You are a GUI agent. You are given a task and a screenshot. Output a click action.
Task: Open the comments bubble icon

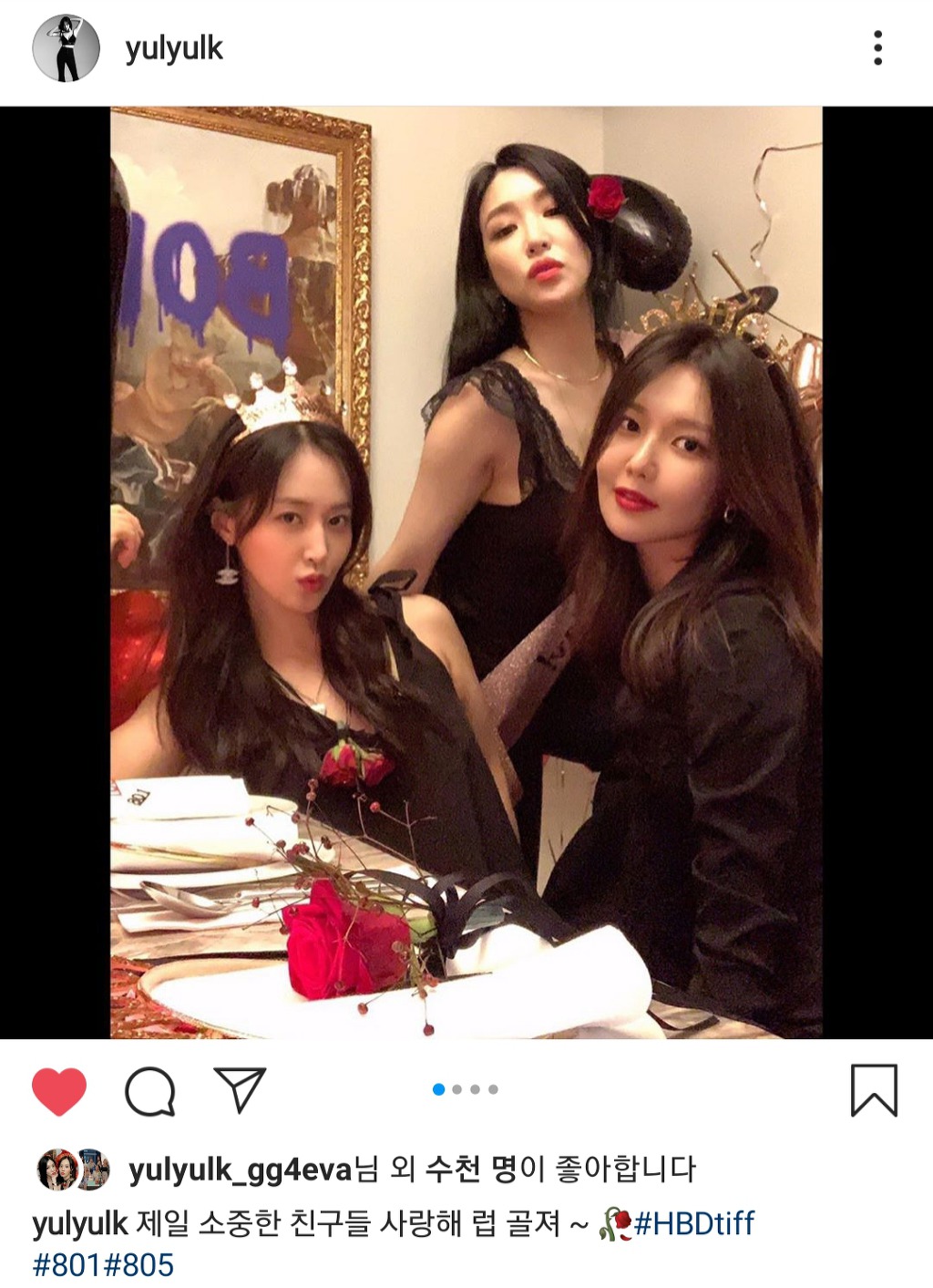click(x=150, y=1090)
